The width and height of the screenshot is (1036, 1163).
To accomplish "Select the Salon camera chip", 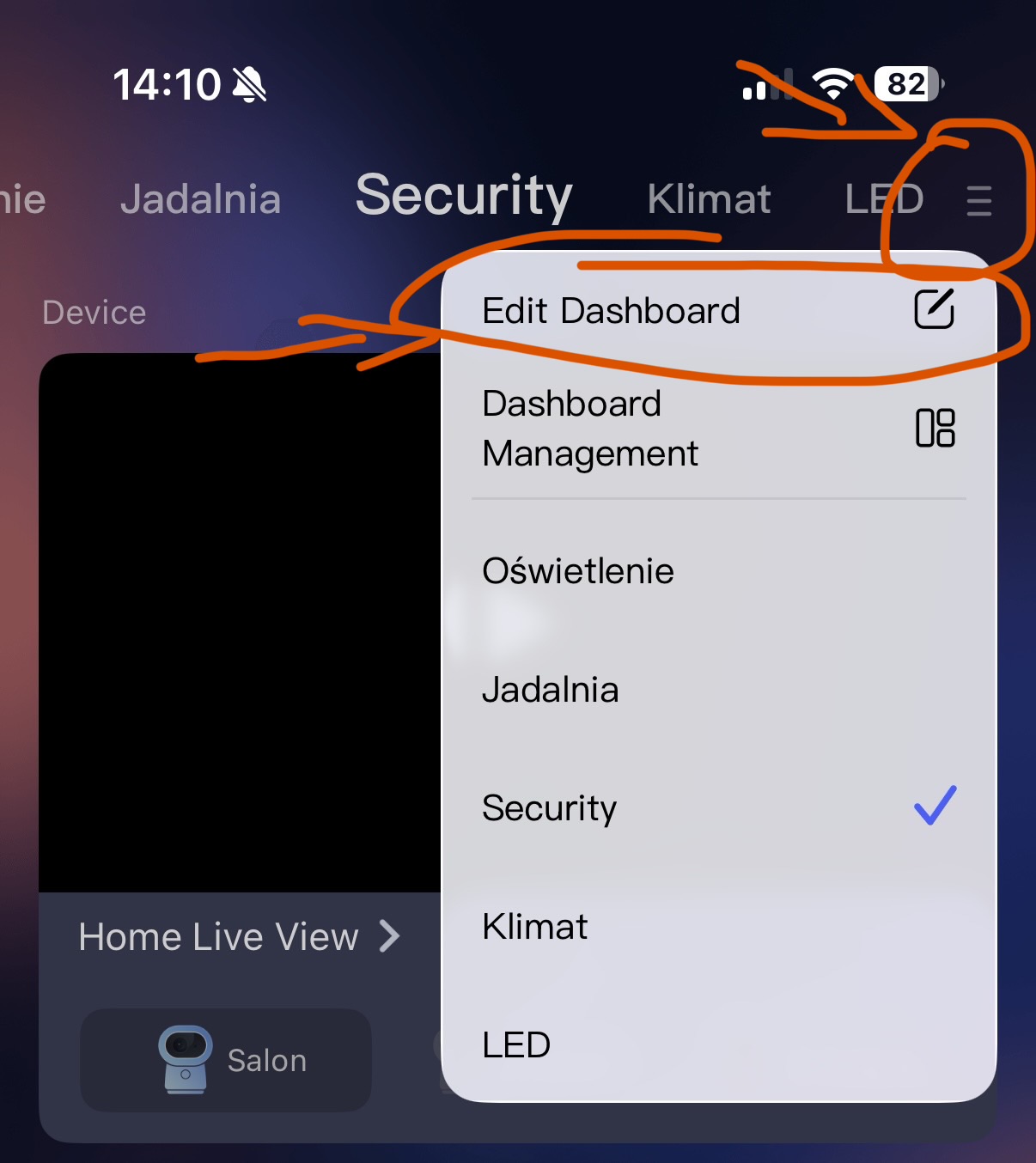I will (226, 1060).
